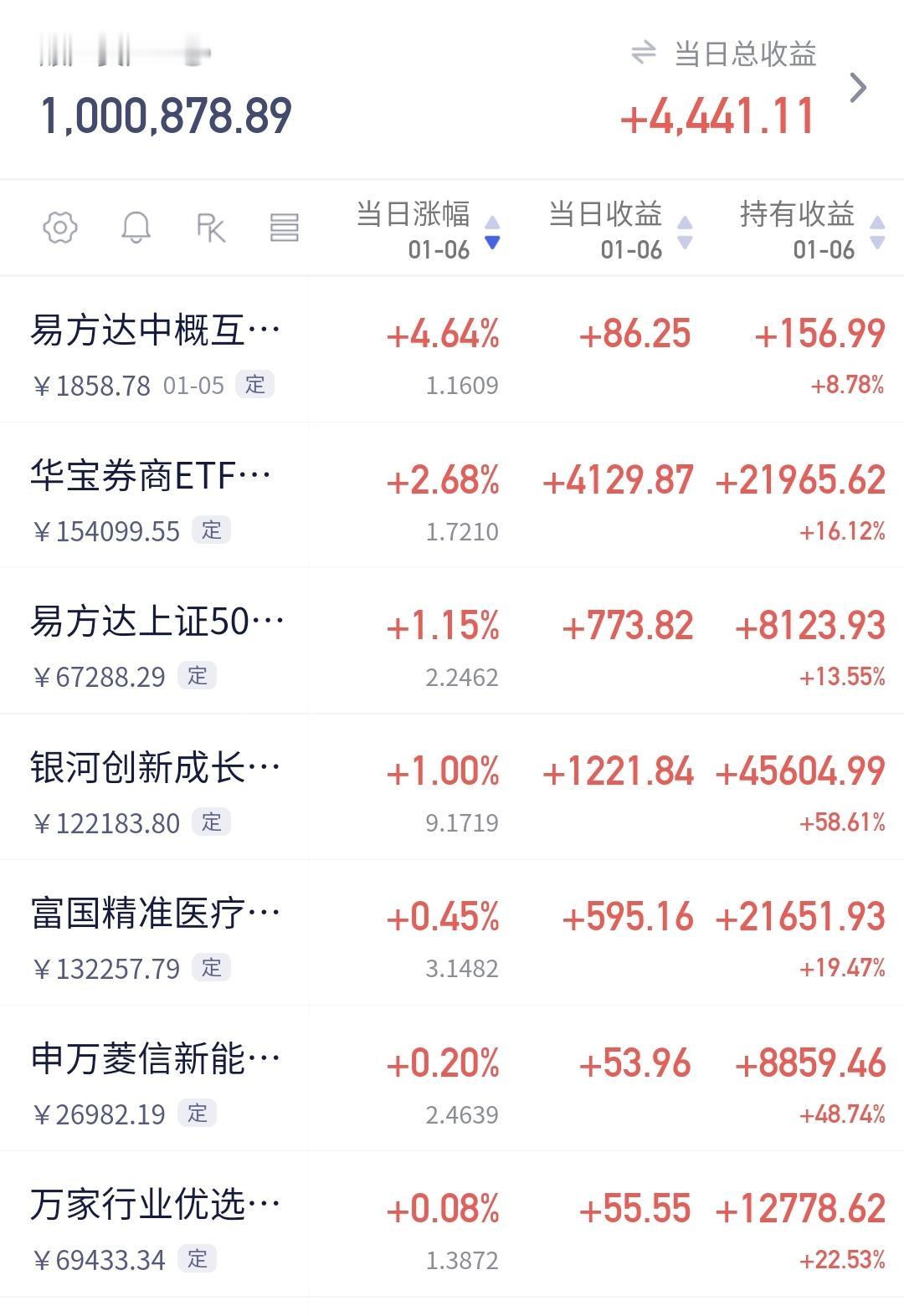Tap the PK compare icon
This screenshot has width=904, height=1316.
coord(210,227)
